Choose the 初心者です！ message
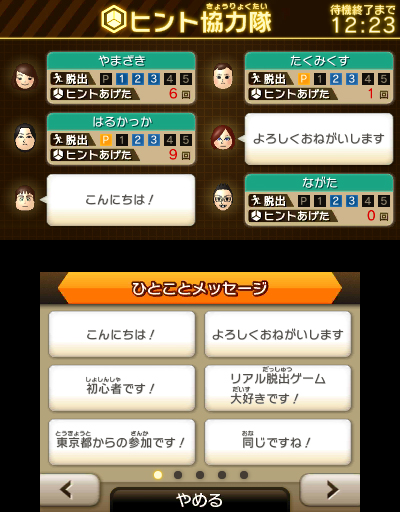The height and width of the screenshot is (512, 400). tap(122, 388)
